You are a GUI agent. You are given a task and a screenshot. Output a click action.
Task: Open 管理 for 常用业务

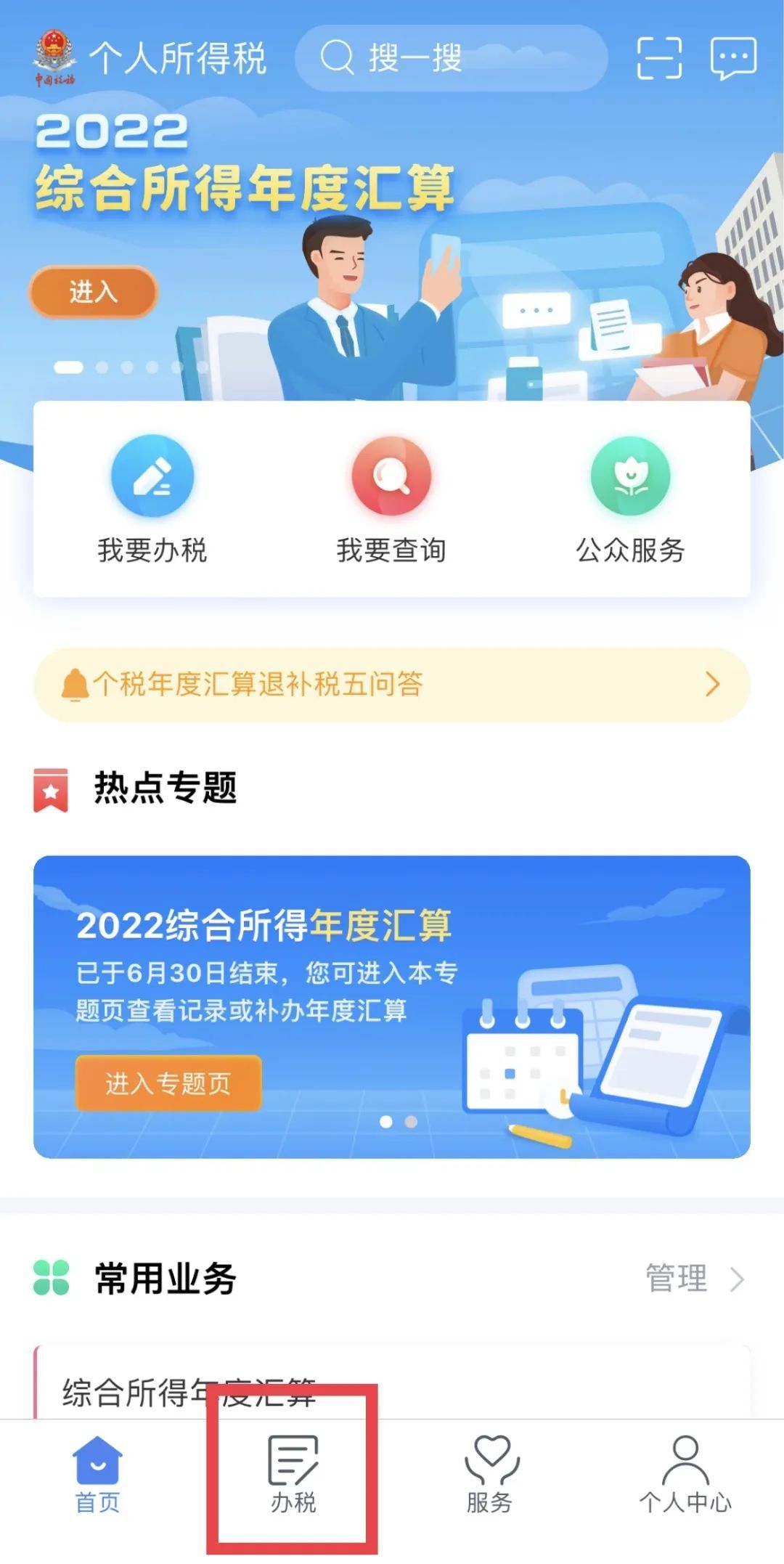pyautogui.click(x=695, y=1279)
